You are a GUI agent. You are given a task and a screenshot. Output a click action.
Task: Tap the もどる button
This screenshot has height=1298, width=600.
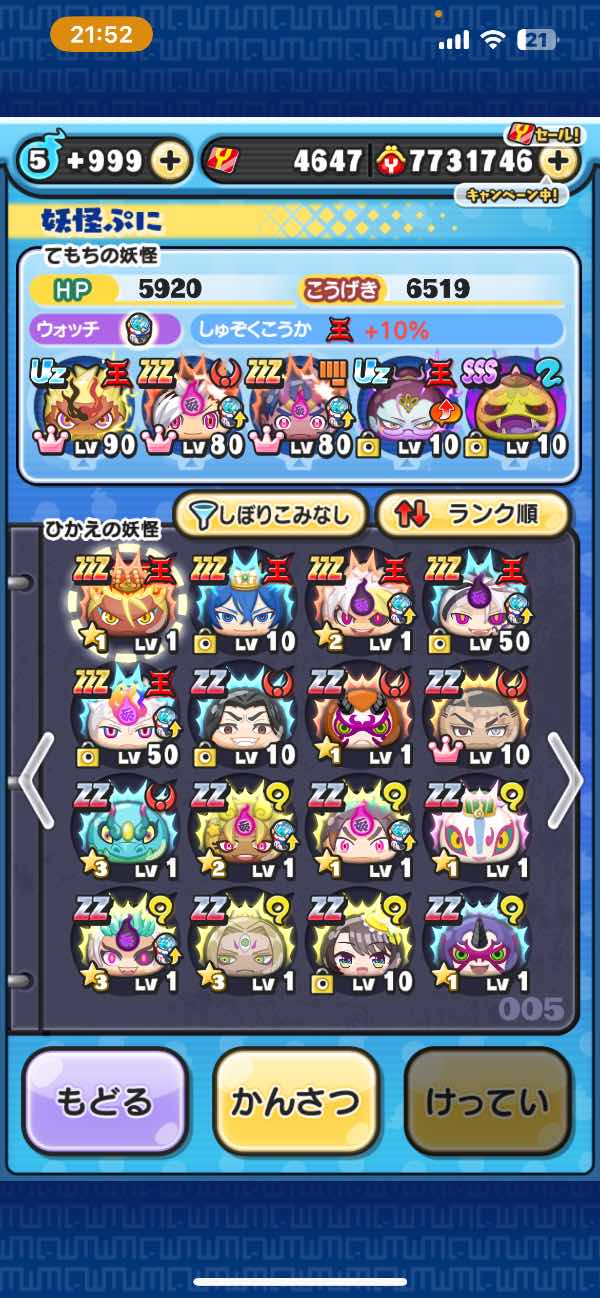pyautogui.click(x=104, y=1104)
